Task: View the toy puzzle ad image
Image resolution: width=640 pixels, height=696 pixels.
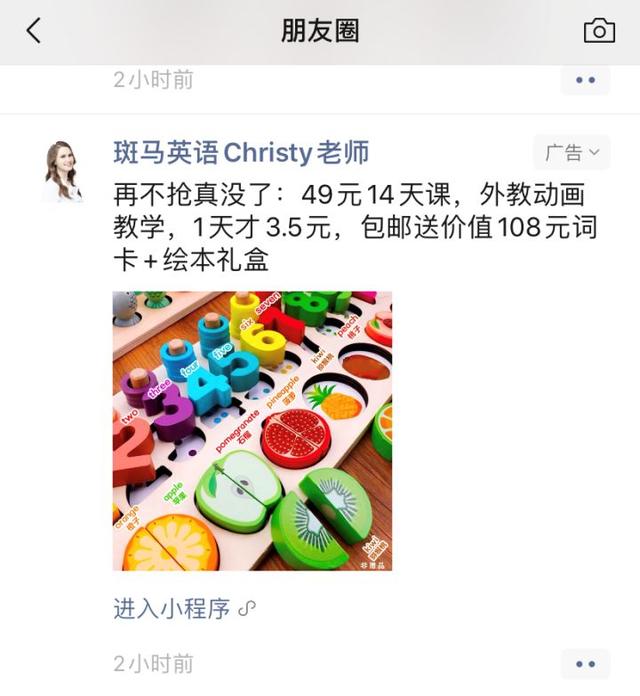Action: (x=252, y=431)
